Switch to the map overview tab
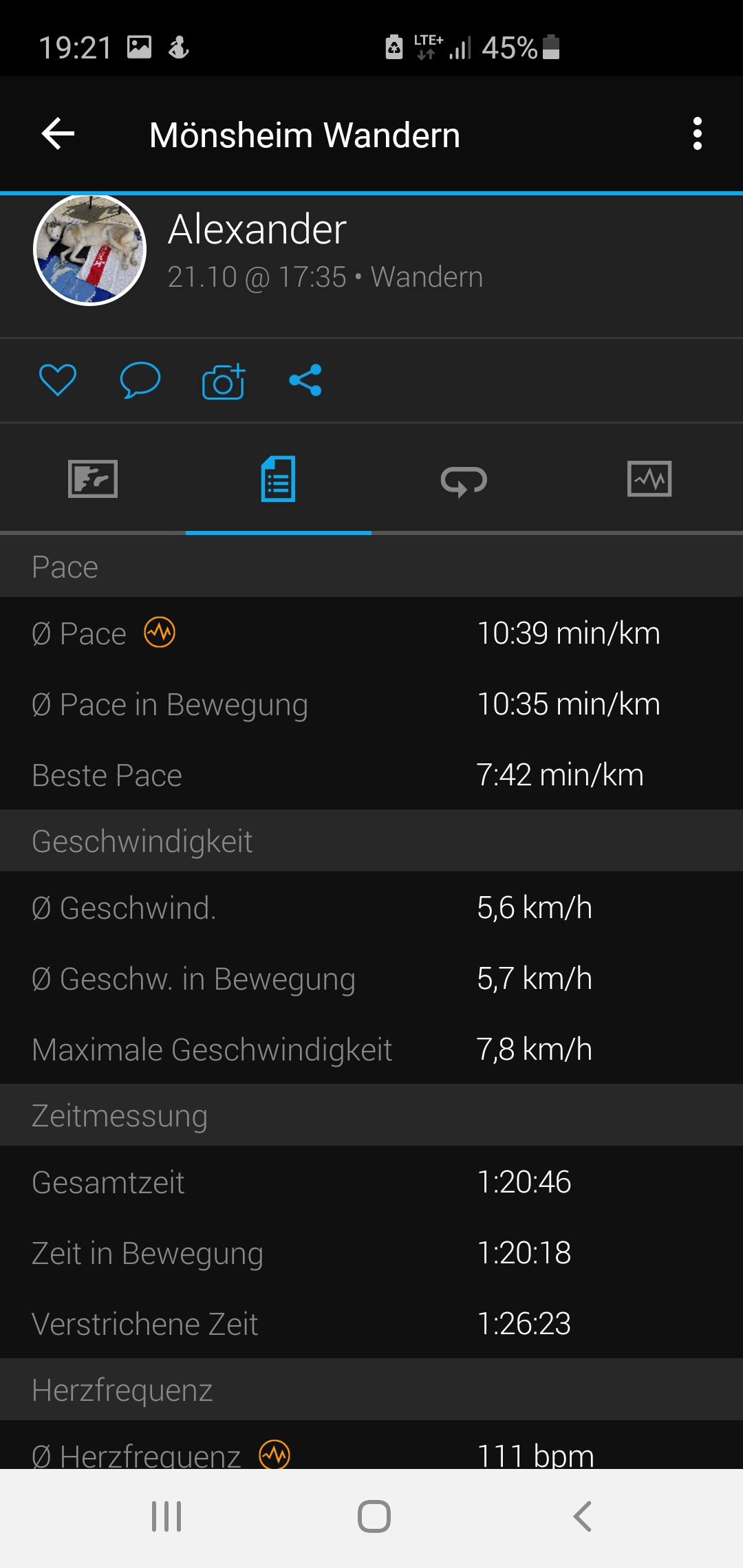This screenshot has width=743, height=1568. click(x=93, y=479)
